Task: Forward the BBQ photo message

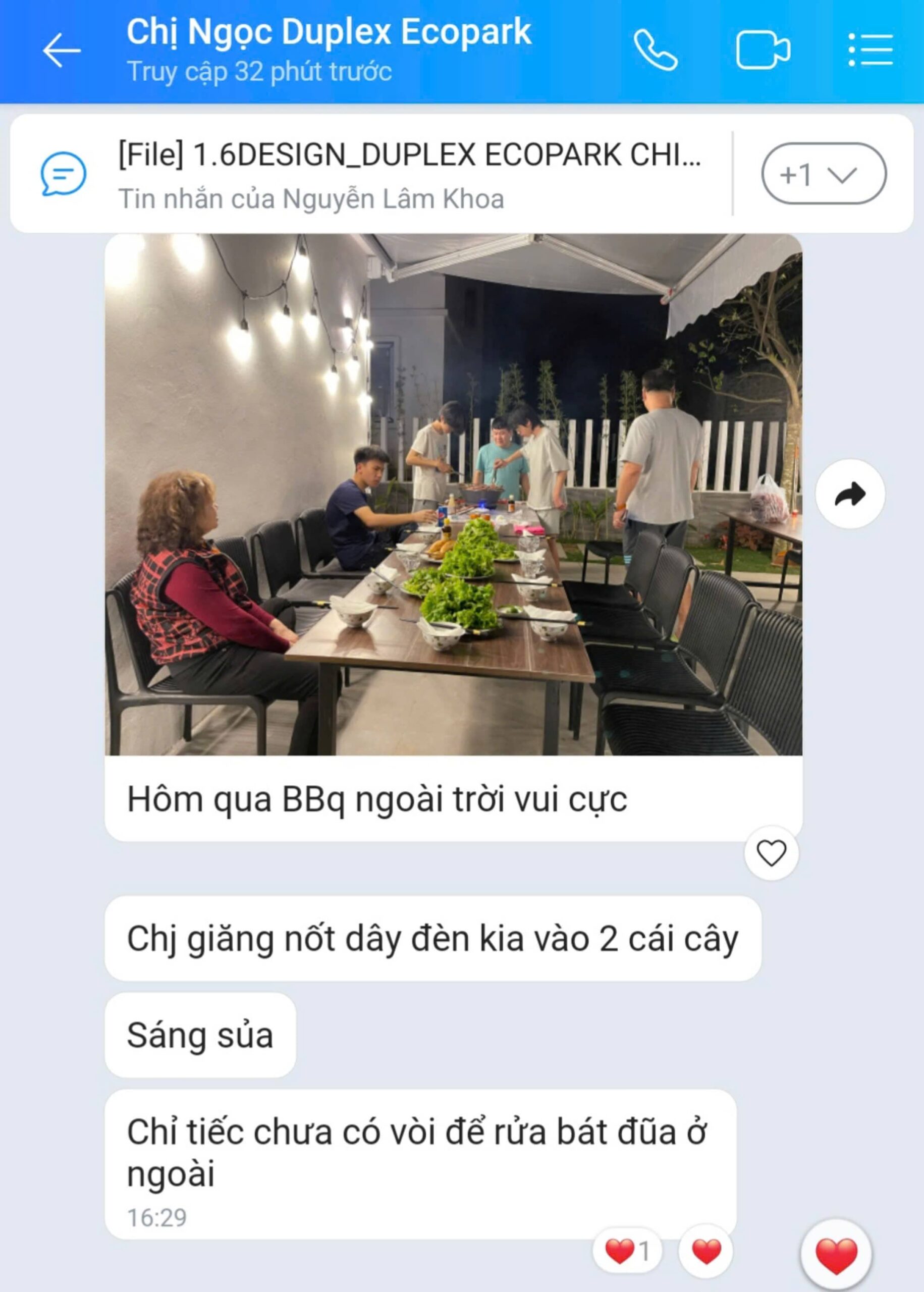Action: point(850,494)
